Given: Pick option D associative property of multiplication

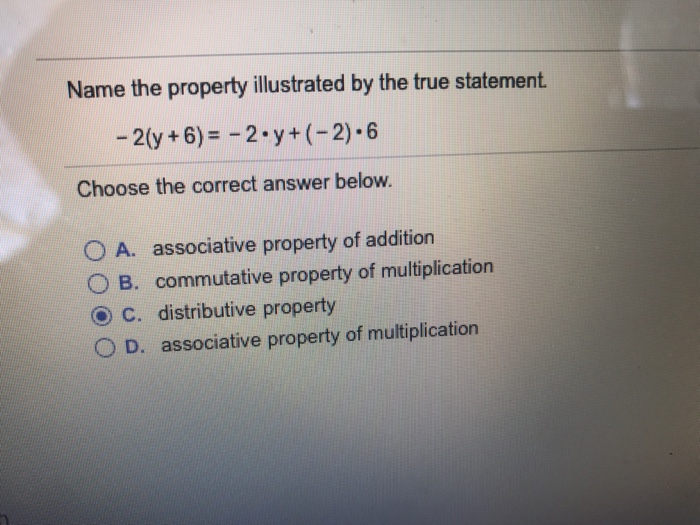Looking at the screenshot, I should [x=105, y=347].
